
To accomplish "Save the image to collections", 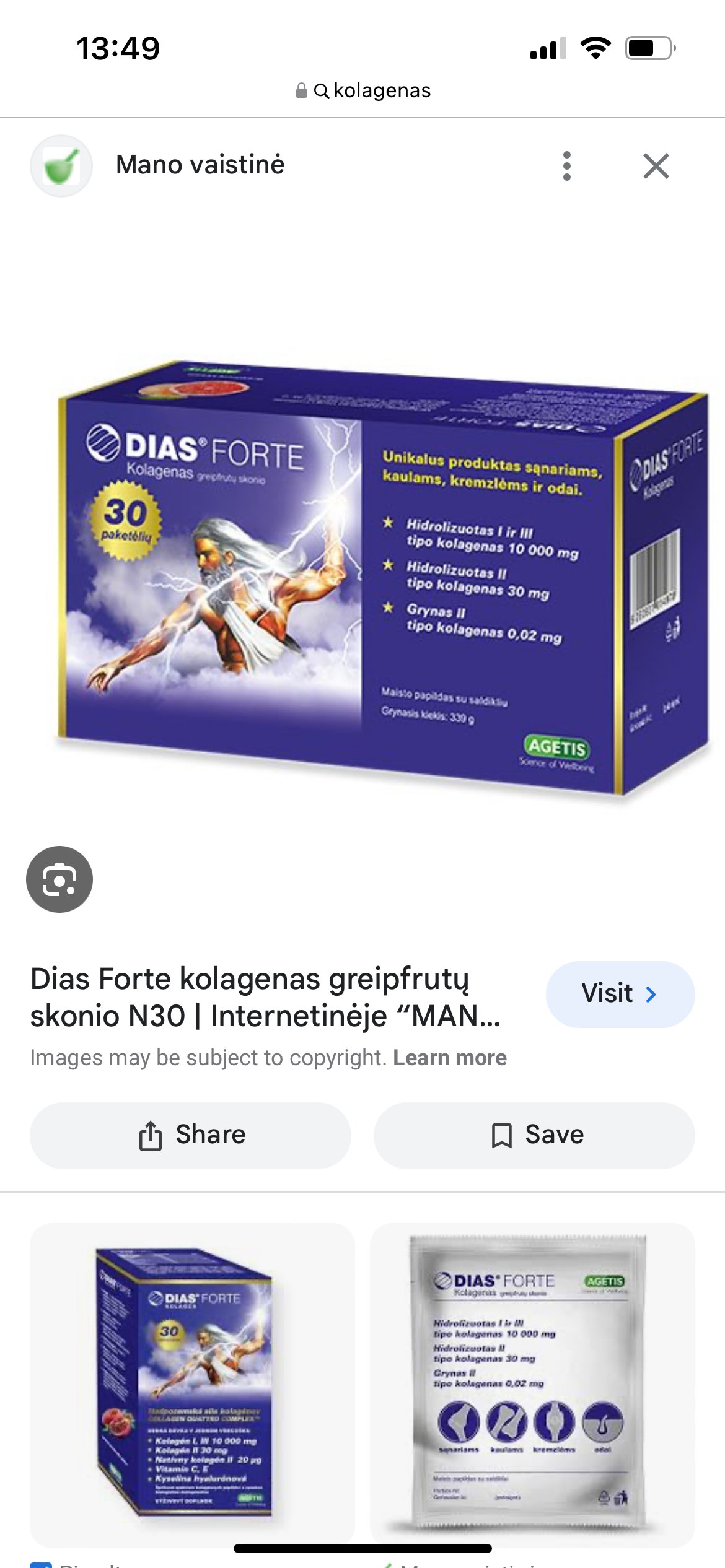I will 534,1135.
